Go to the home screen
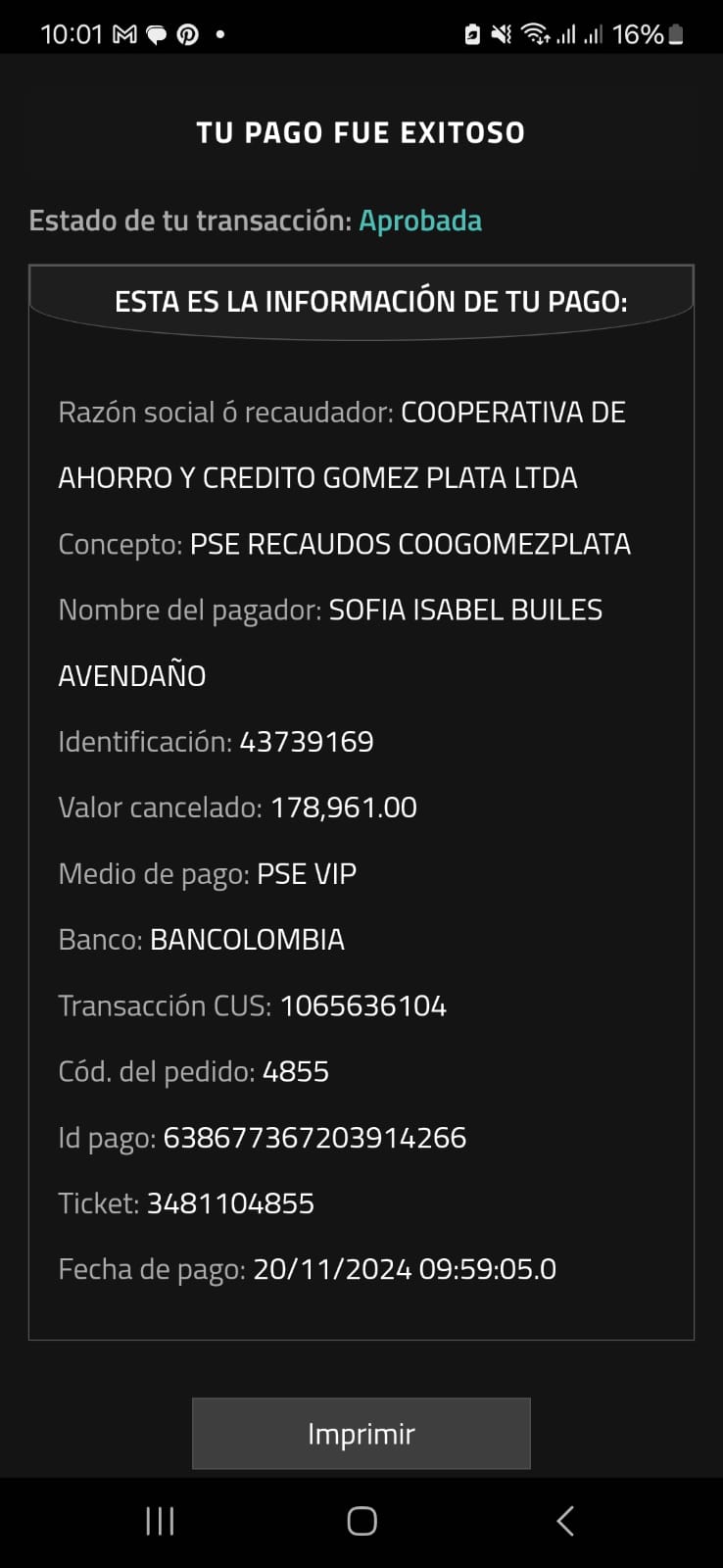The height and width of the screenshot is (1568, 723). tap(361, 1521)
